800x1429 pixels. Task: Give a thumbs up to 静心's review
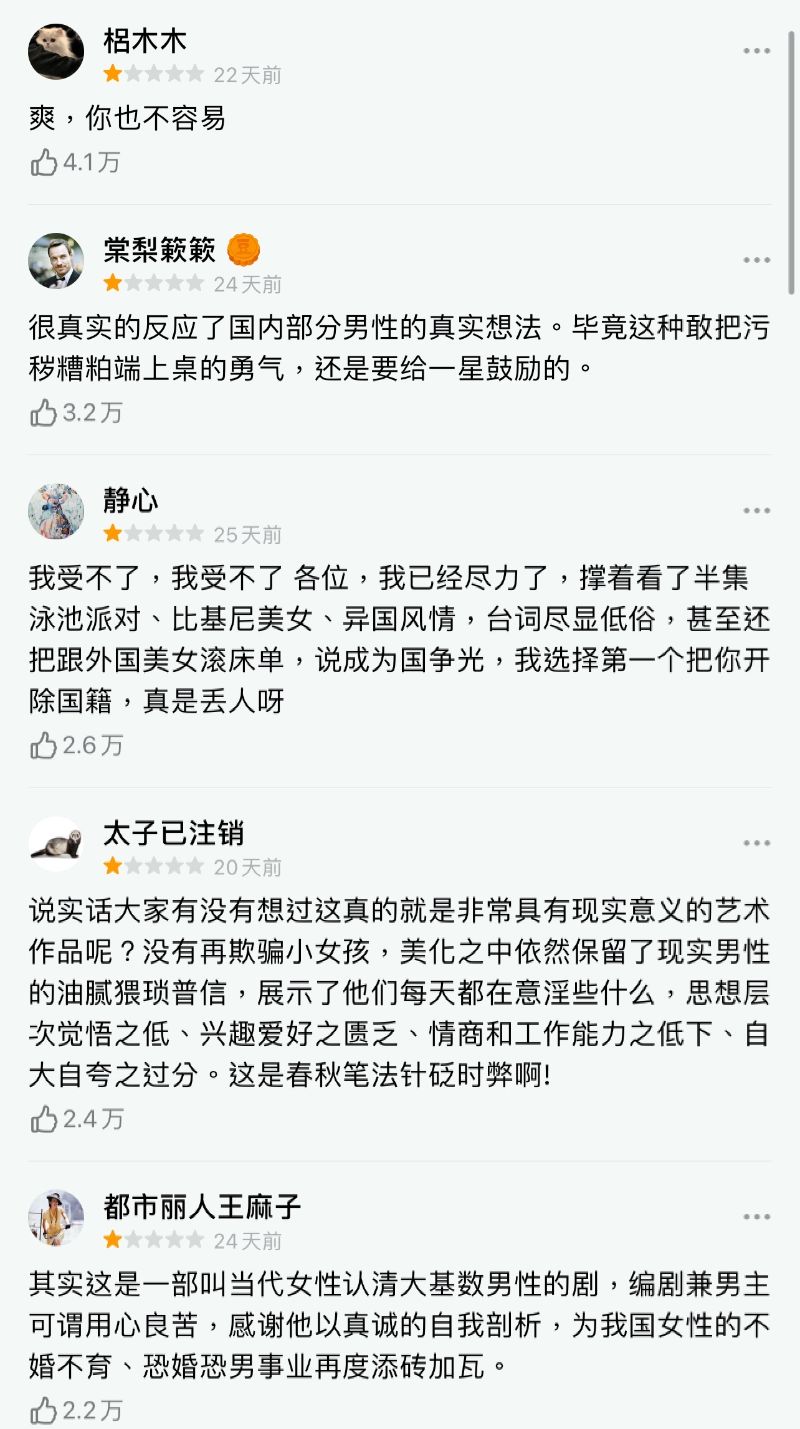click(x=44, y=745)
